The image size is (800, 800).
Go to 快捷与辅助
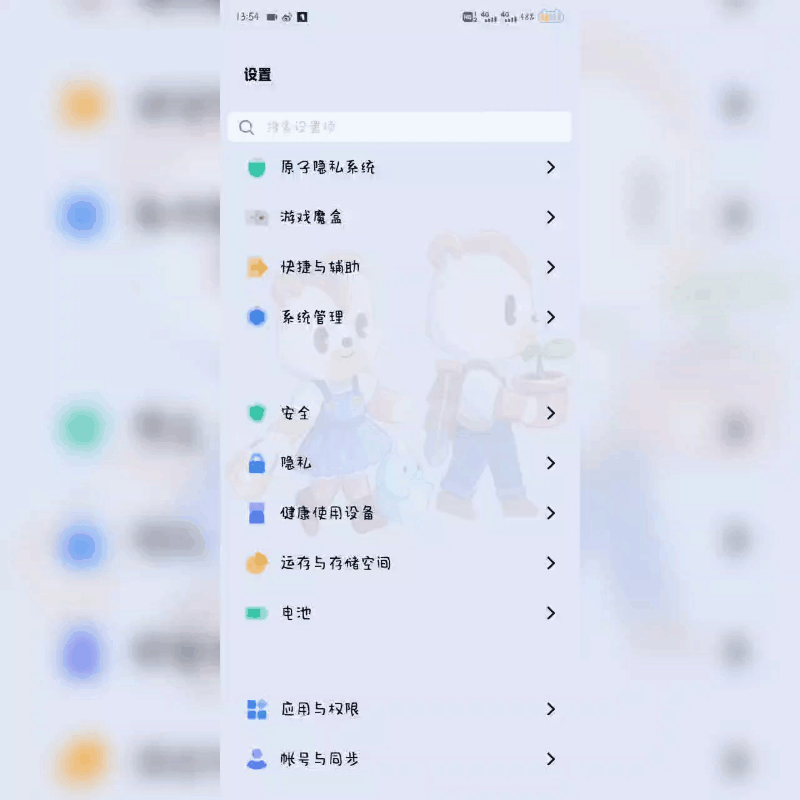pyautogui.click(x=400, y=267)
